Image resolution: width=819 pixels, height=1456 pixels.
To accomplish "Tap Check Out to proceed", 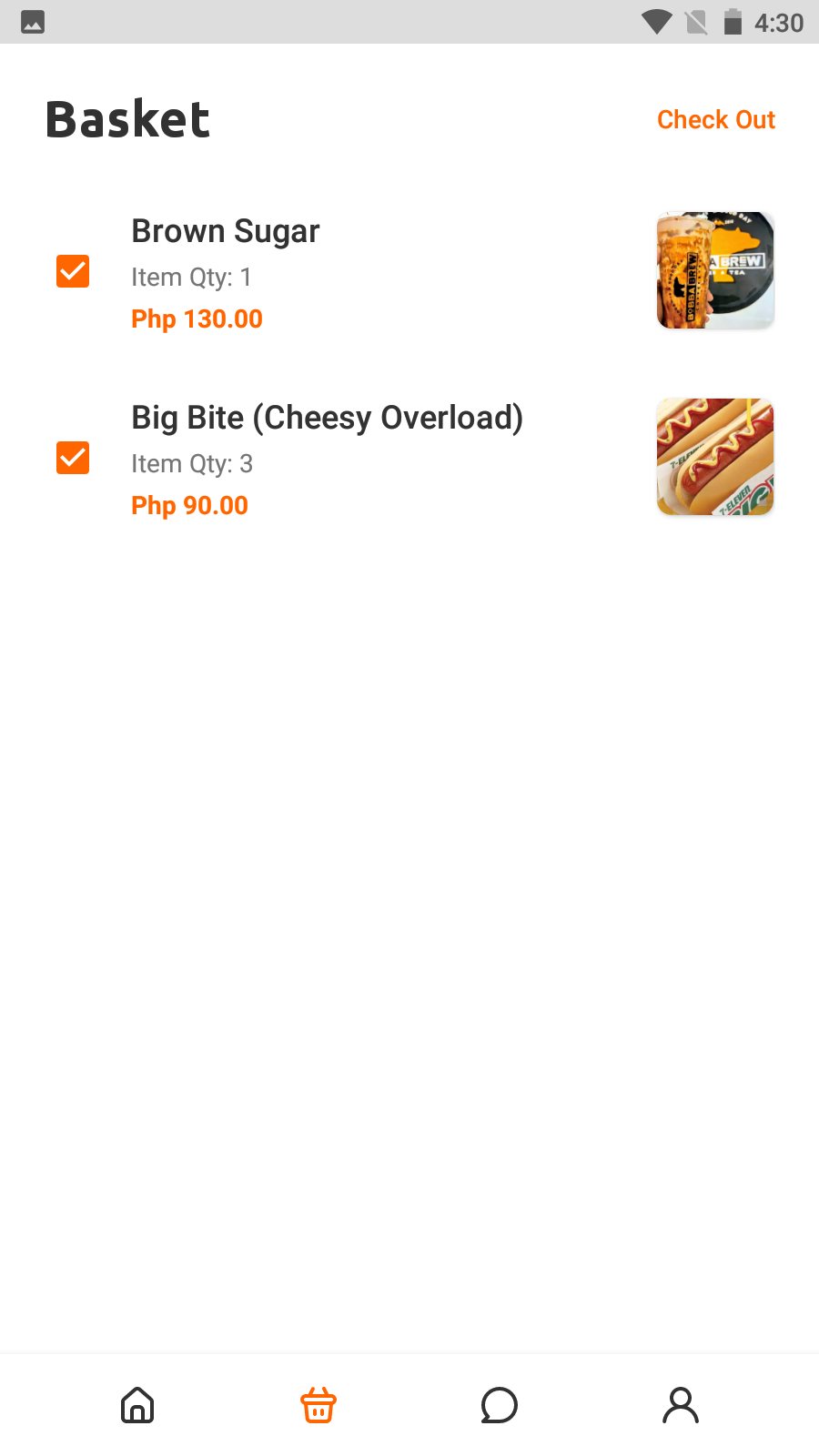I will 716,120.
